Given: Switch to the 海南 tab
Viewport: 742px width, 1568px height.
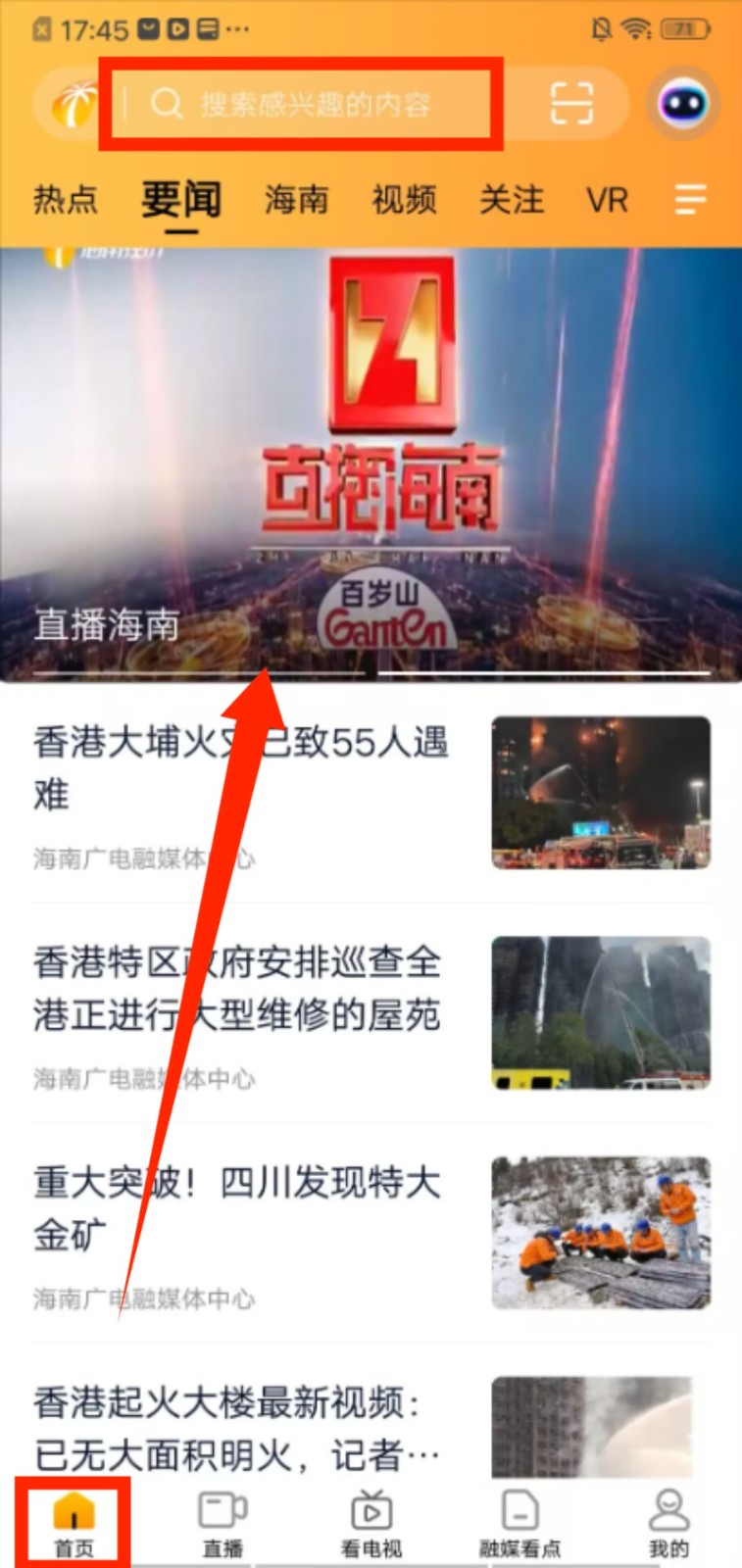Looking at the screenshot, I should 296,200.
